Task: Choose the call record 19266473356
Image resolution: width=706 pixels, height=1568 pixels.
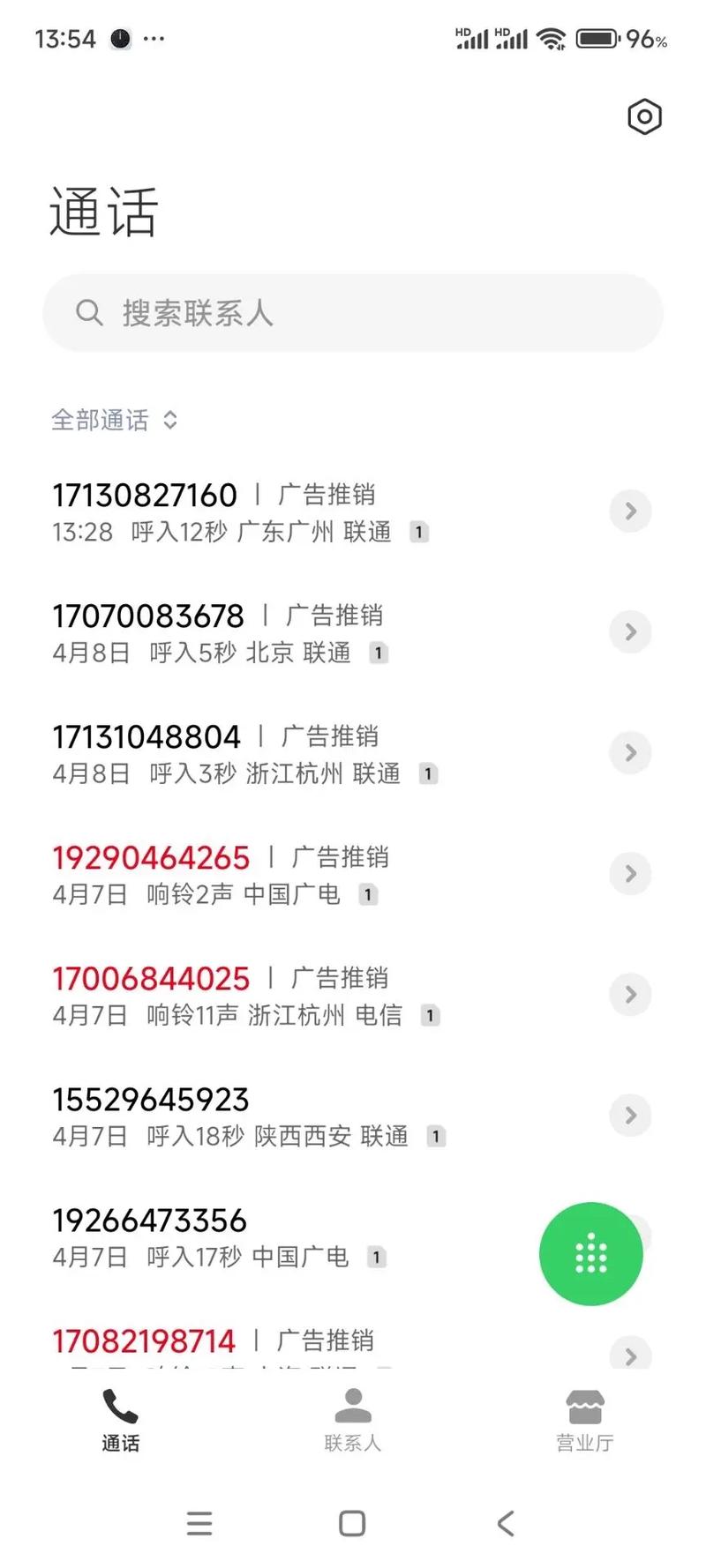Action: click(x=265, y=1236)
